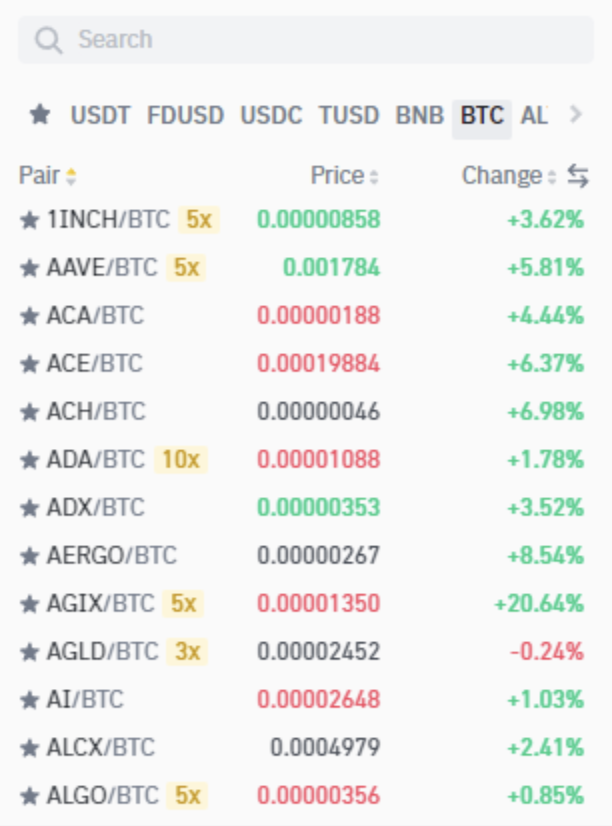The image size is (612, 826).
Task: Open the ALGO/BTC pair
Action: pos(102,796)
